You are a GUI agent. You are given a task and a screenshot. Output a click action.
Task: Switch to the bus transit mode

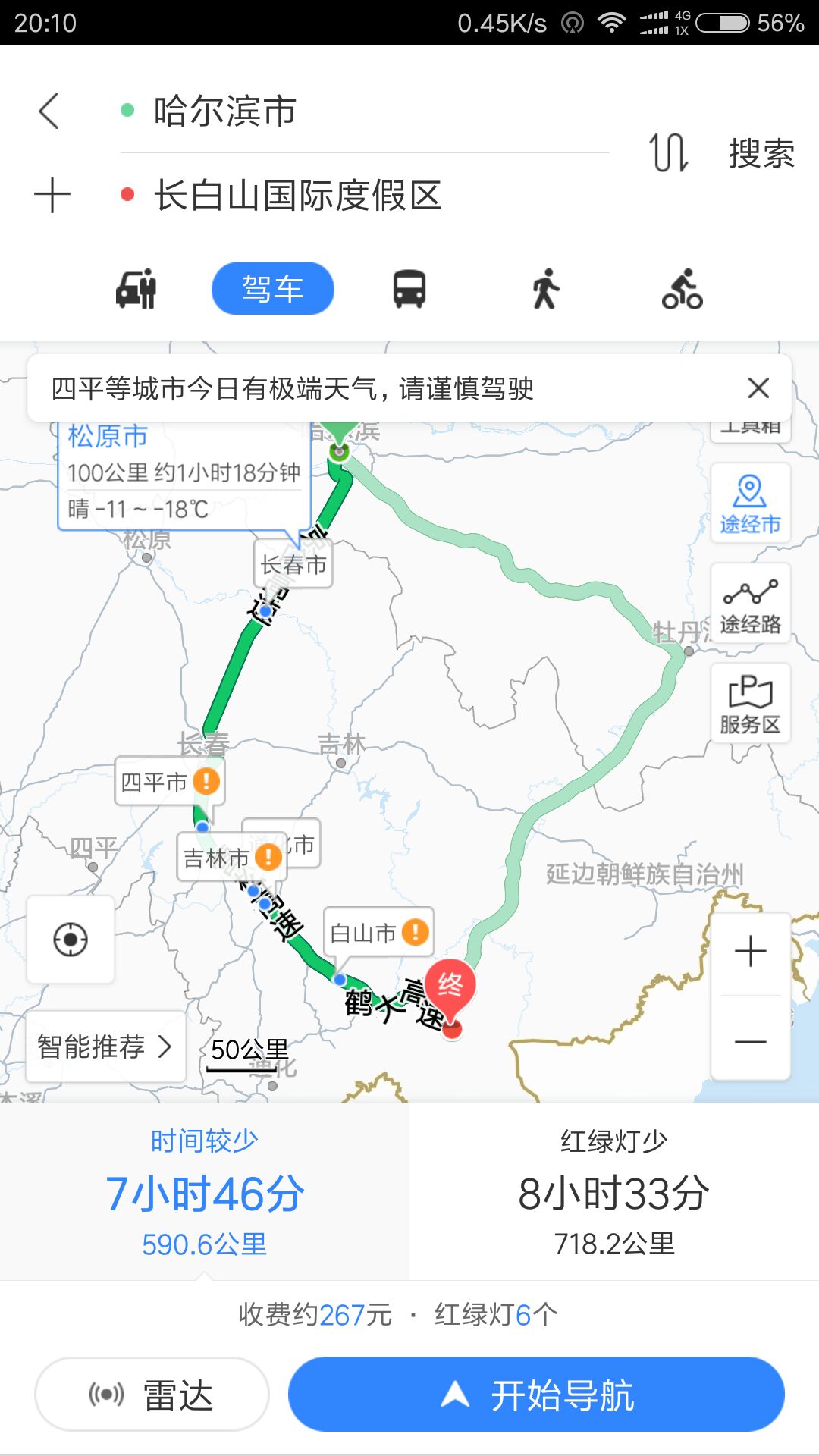point(409,289)
